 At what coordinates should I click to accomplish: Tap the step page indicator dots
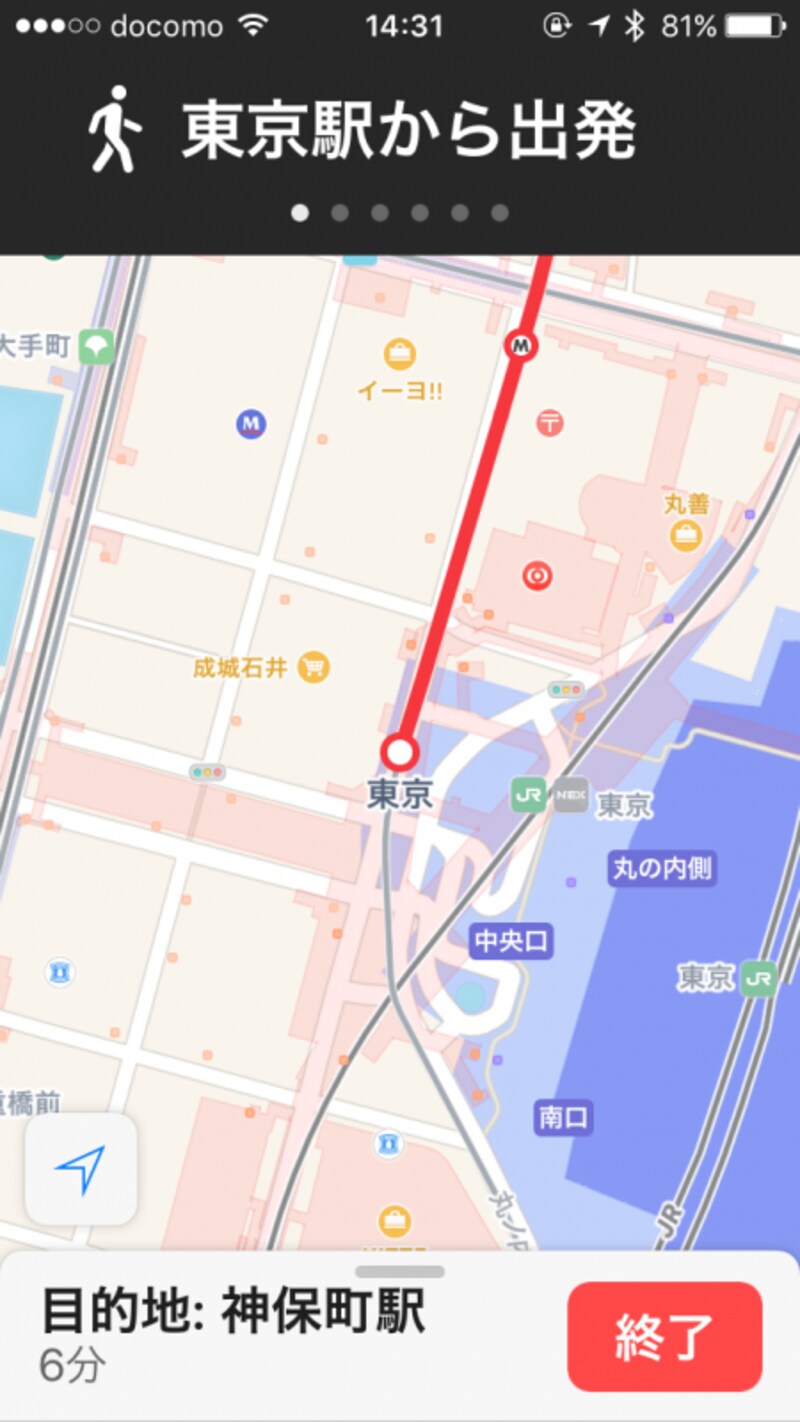point(400,213)
